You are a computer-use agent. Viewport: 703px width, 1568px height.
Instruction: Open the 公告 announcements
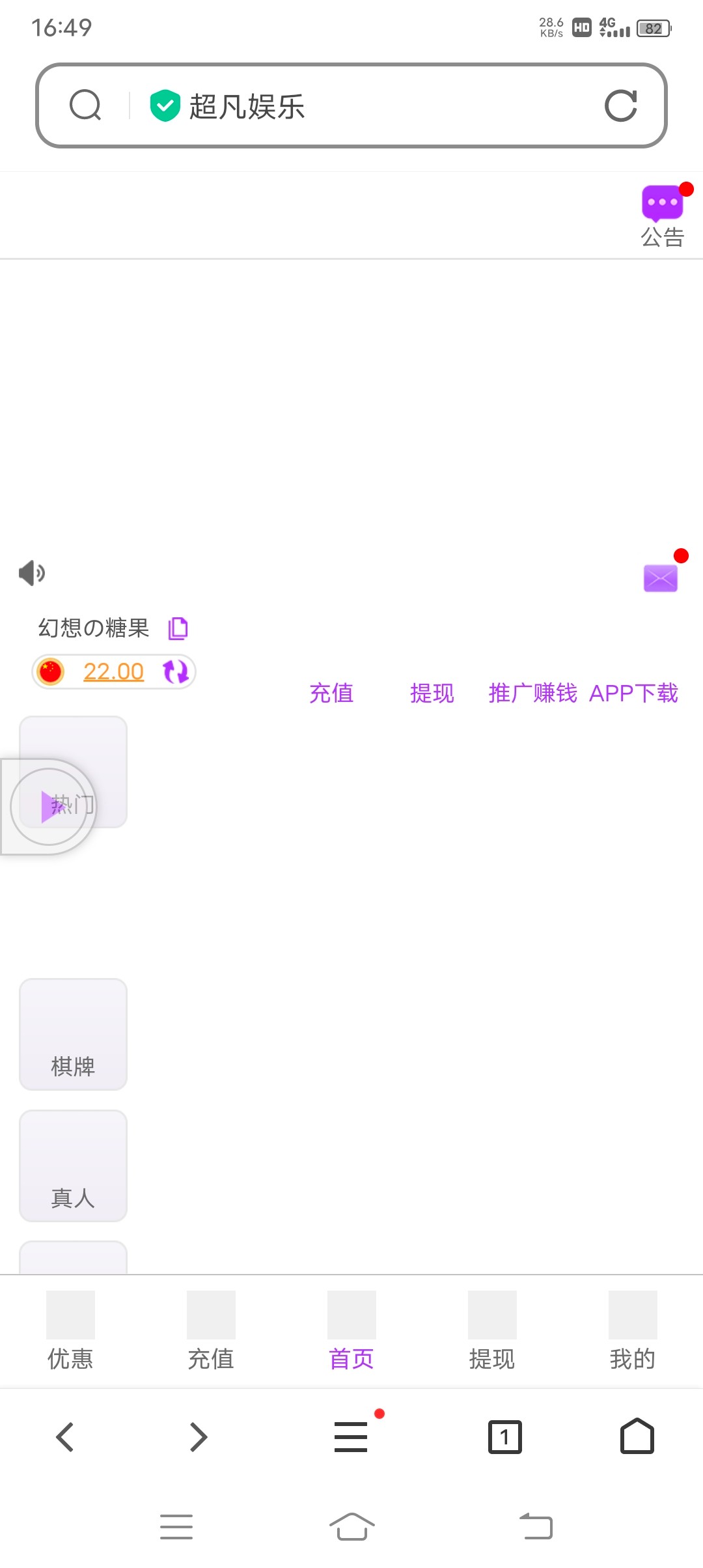[663, 216]
